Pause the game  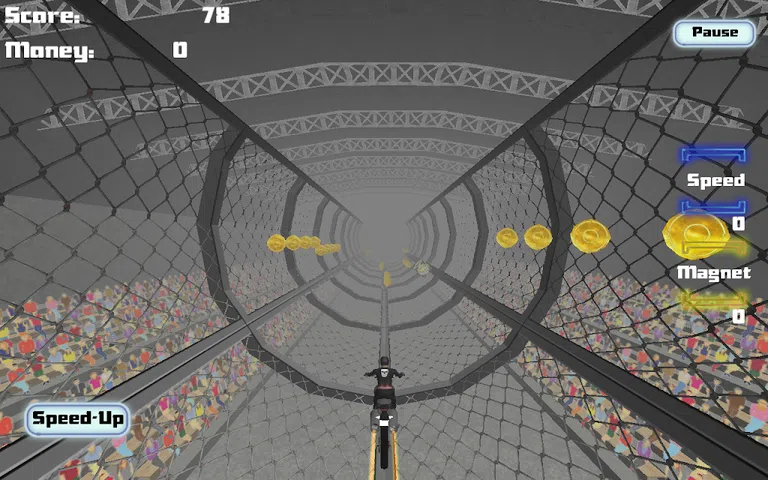pyautogui.click(x=714, y=33)
